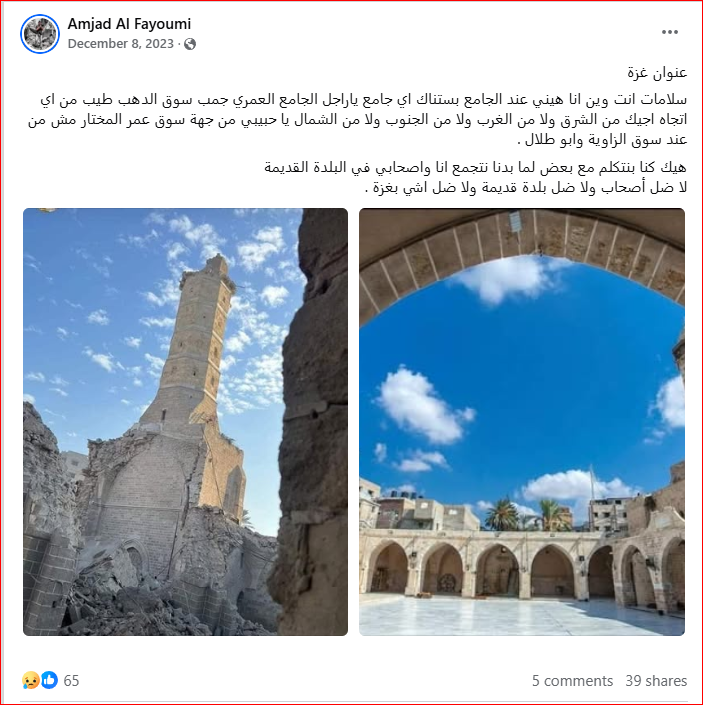Open the 5 comments
Viewport: 703px width, 705px height.
coord(572,681)
